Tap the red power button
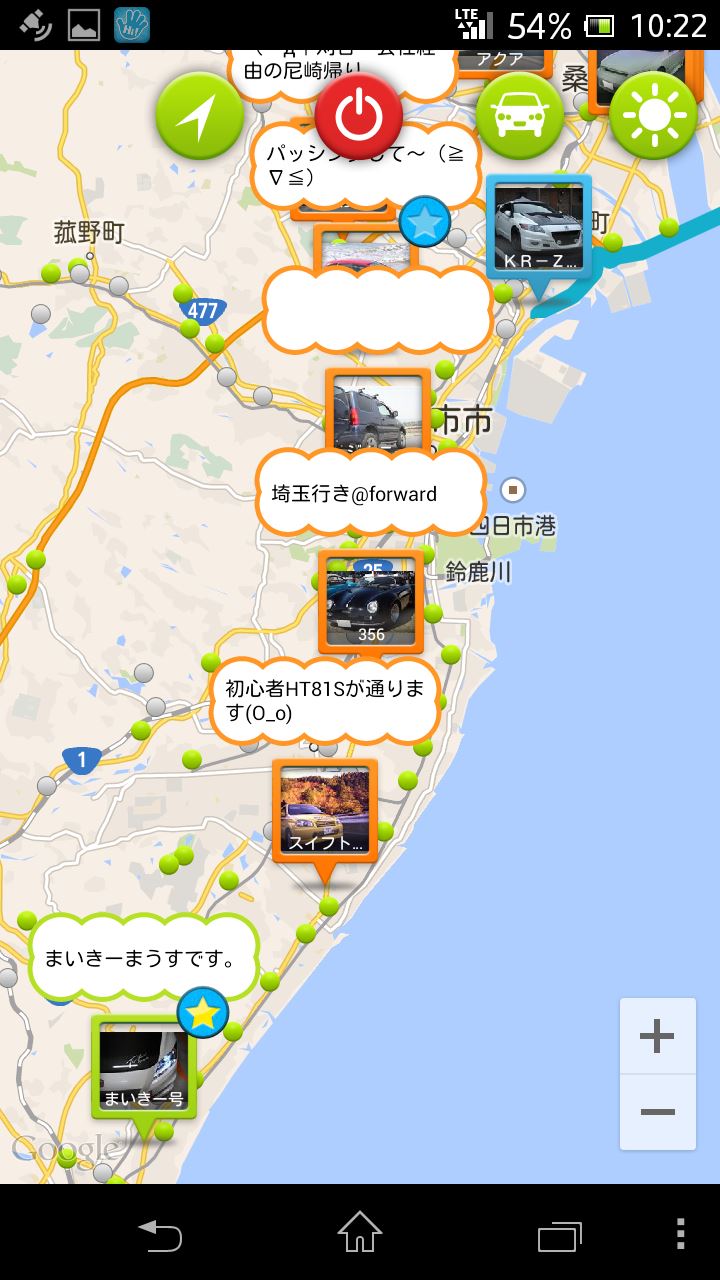The width and height of the screenshot is (720, 1280). [359, 117]
